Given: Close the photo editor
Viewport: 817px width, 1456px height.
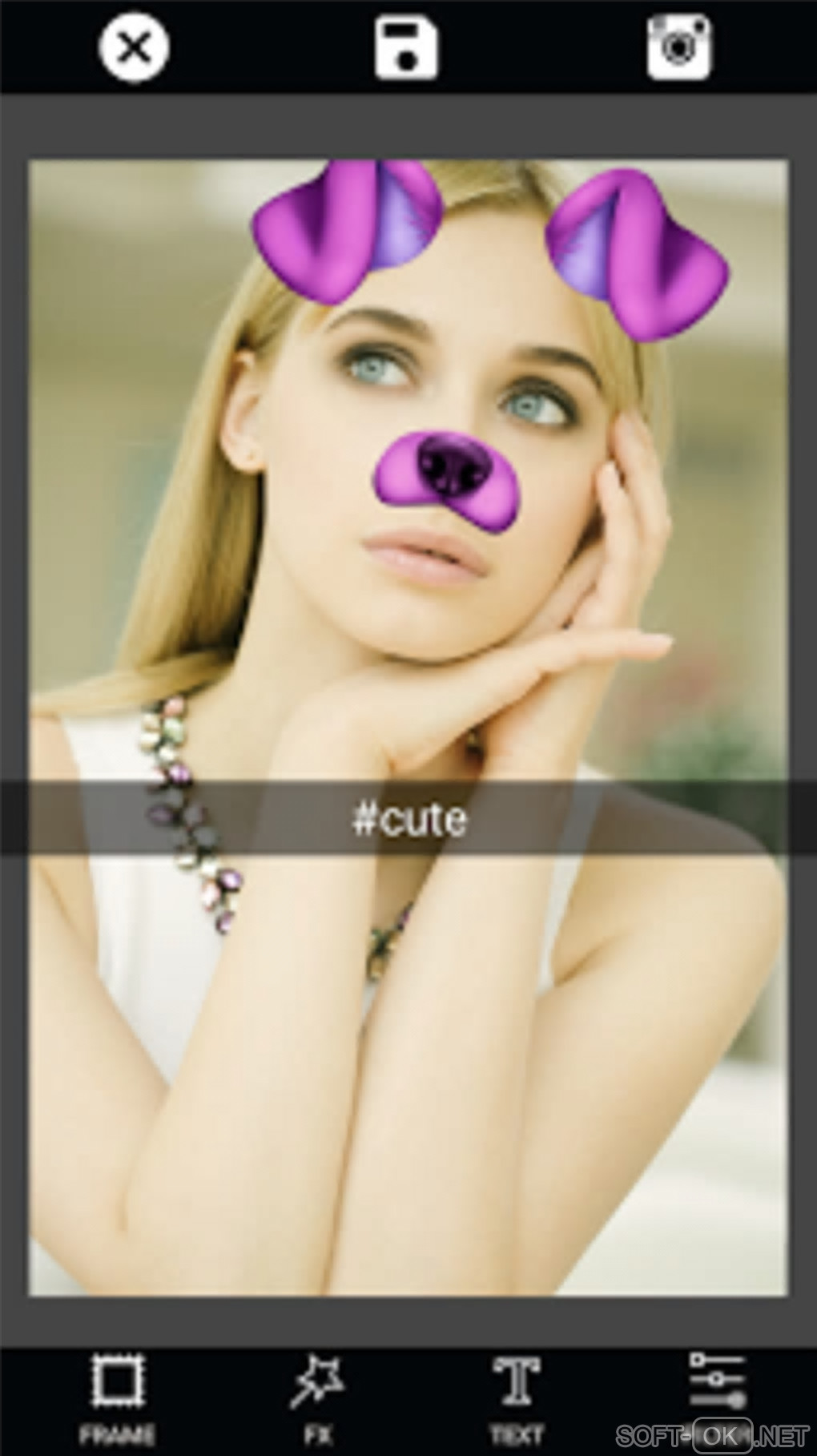Looking at the screenshot, I should tap(134, 47).
